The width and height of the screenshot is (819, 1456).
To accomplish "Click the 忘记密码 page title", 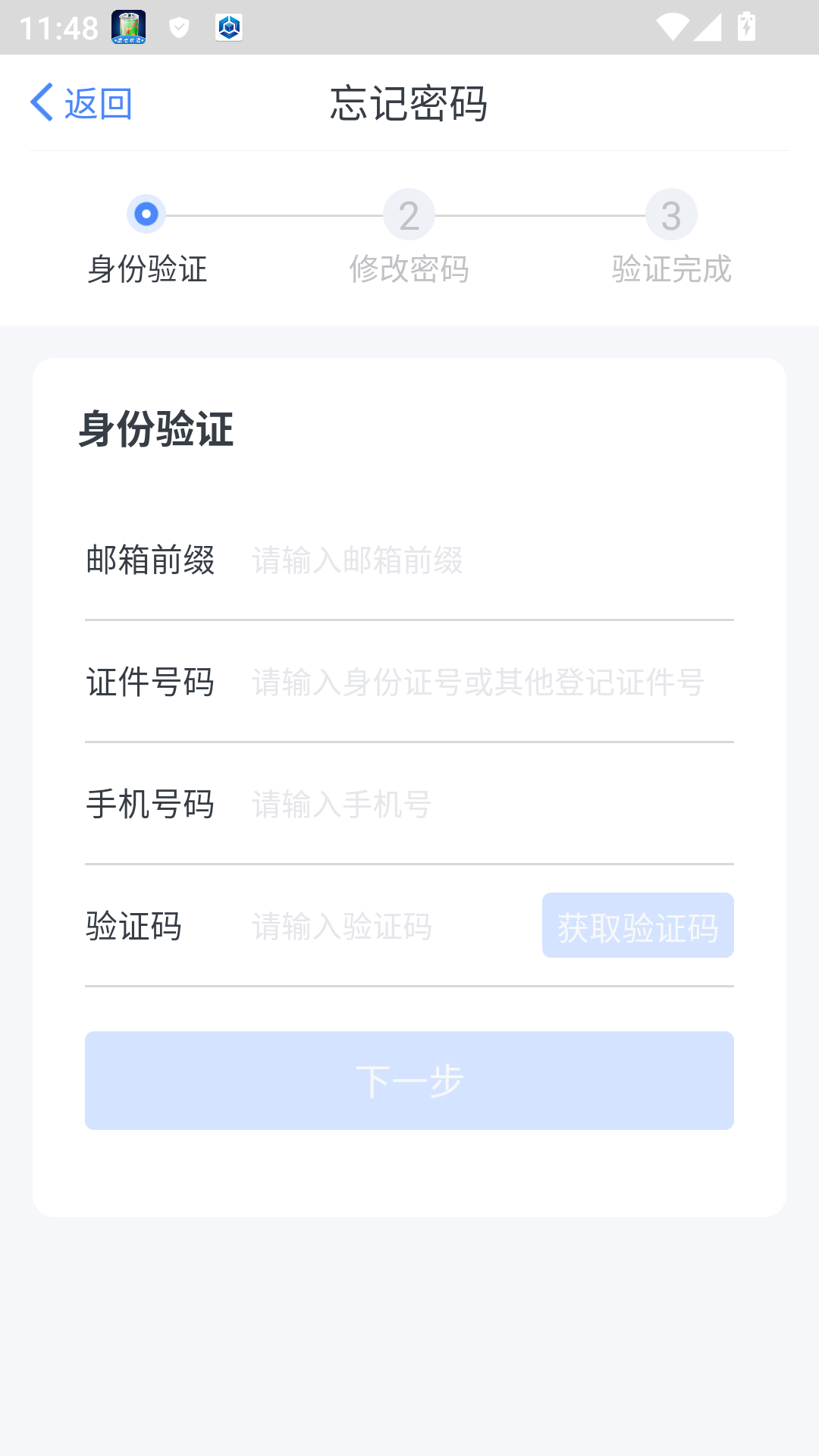I will (409, 104).
